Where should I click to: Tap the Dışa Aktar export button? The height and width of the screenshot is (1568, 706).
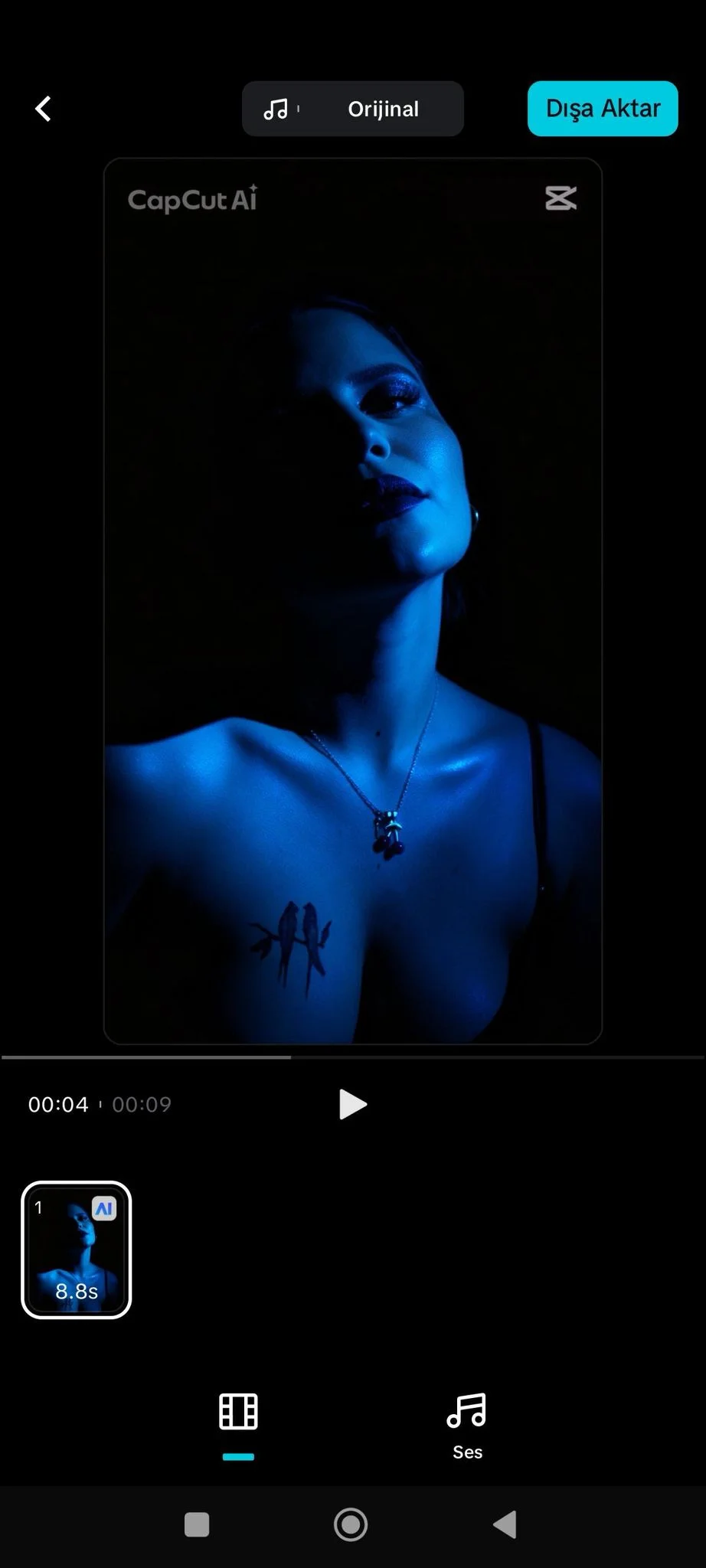pos(603,109)
